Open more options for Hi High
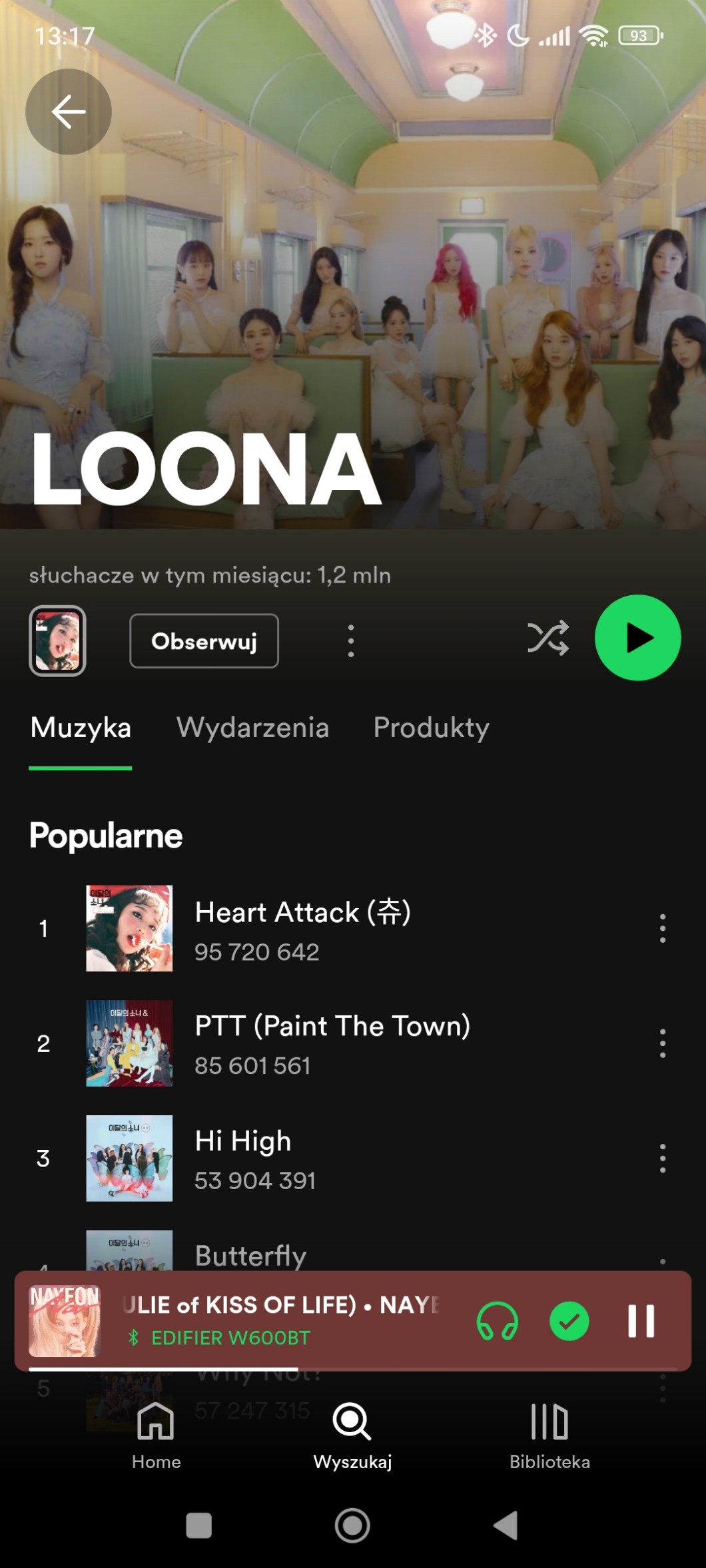Viewport: 706px width, 1568px height. (x=662, y=1159)
